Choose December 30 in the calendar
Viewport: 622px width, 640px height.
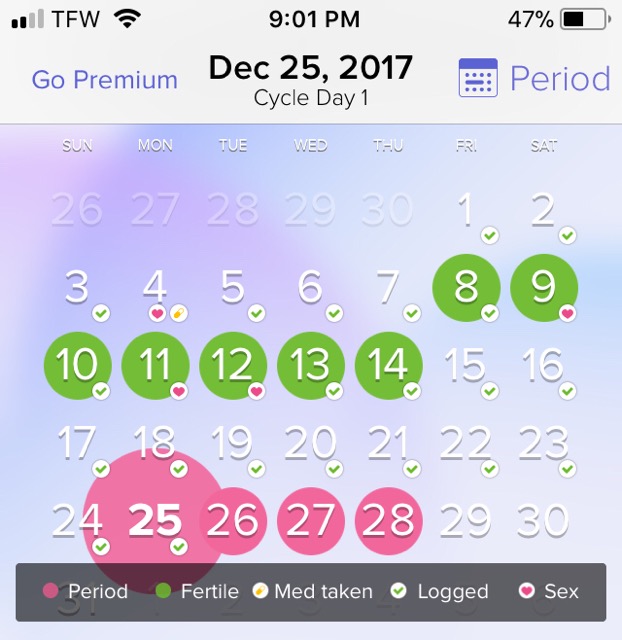tap(543, 520)
